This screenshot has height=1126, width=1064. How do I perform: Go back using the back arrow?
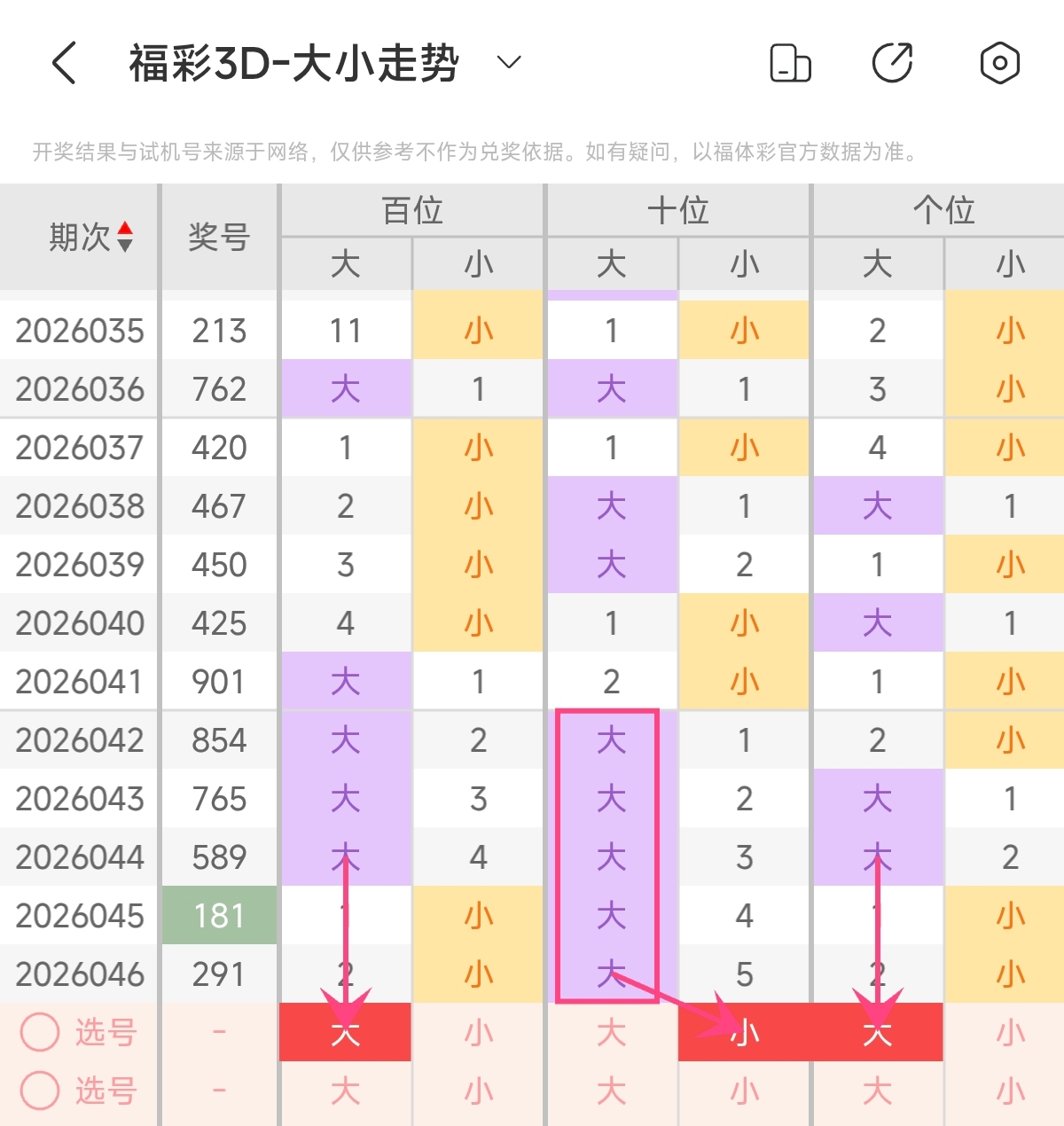click(64, 63)
